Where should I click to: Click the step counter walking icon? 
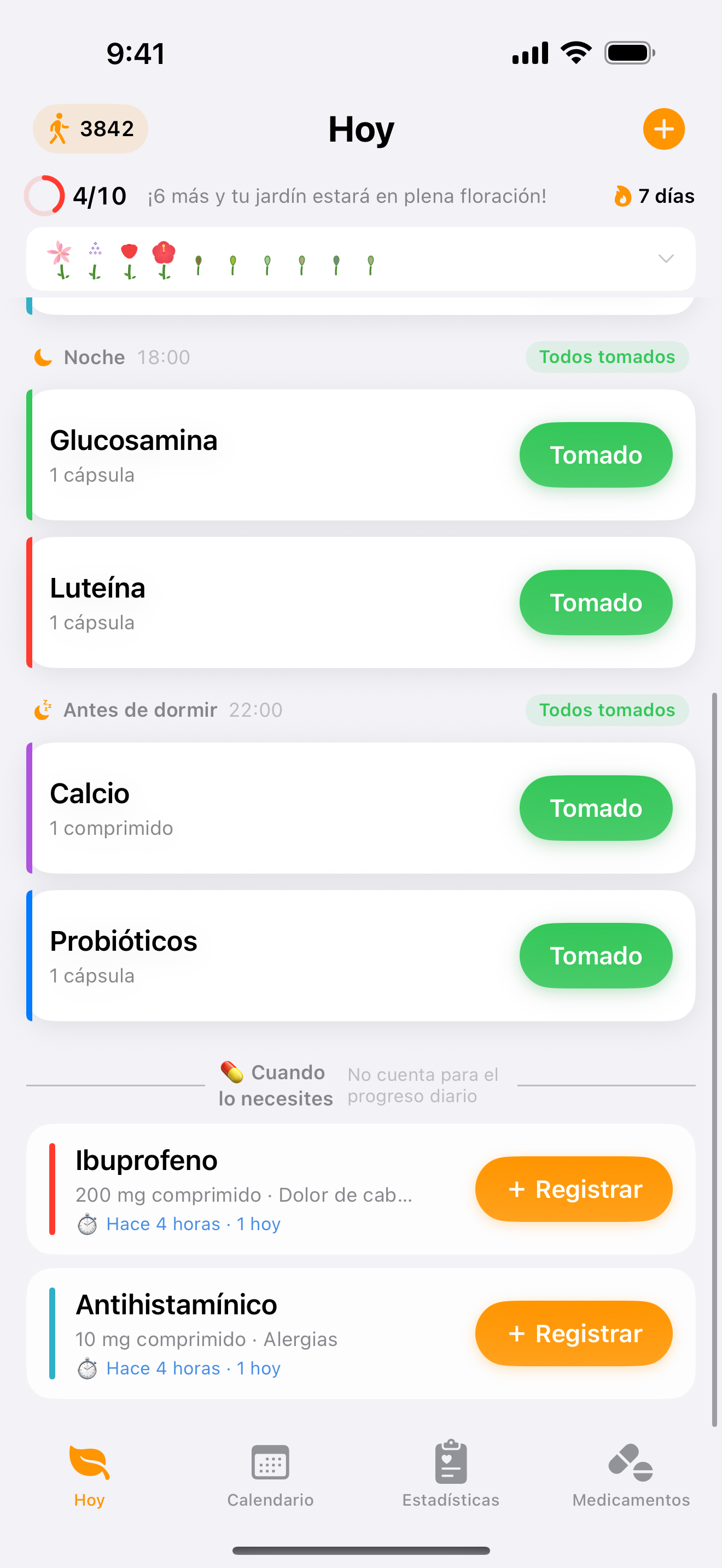59,128
